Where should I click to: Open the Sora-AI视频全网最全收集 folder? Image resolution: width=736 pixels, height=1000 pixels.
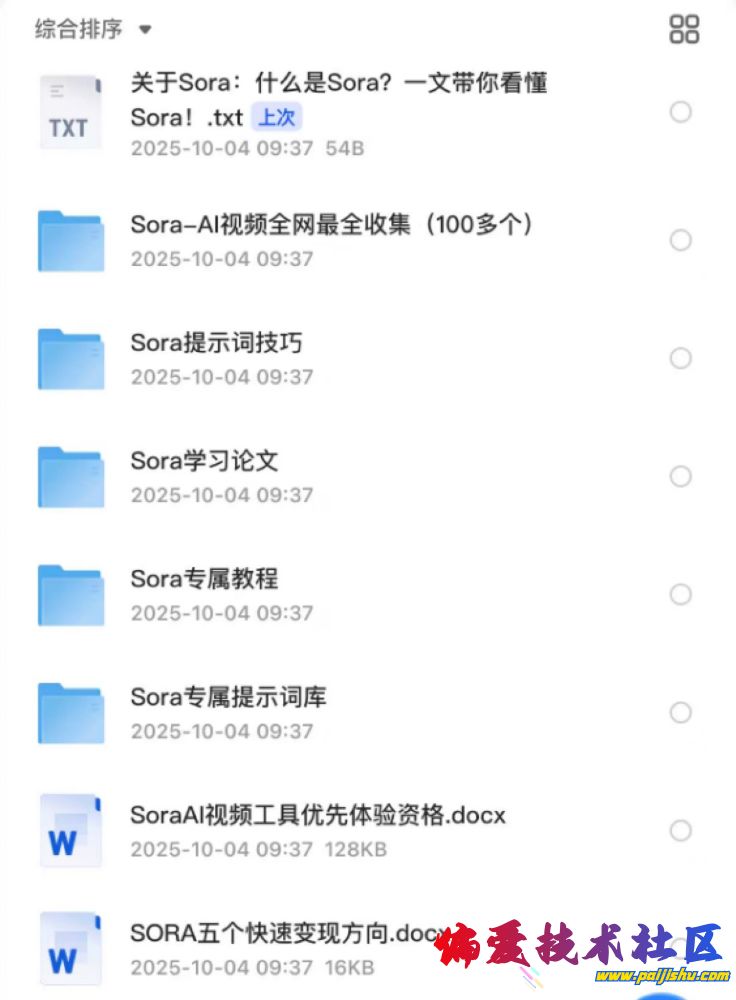pyautogui.click(x=330, y=225)
